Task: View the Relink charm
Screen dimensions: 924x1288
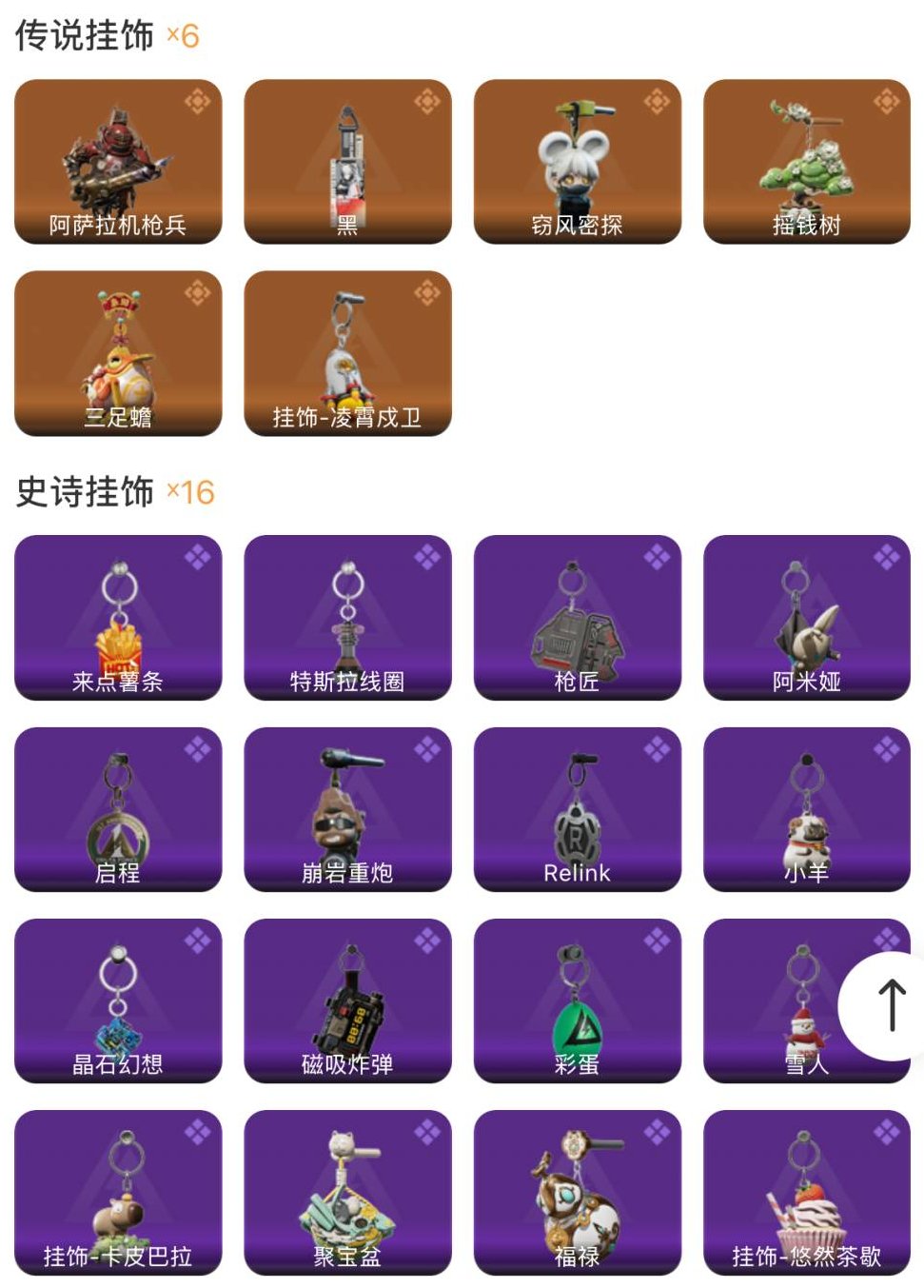Action: pos(576,811)
